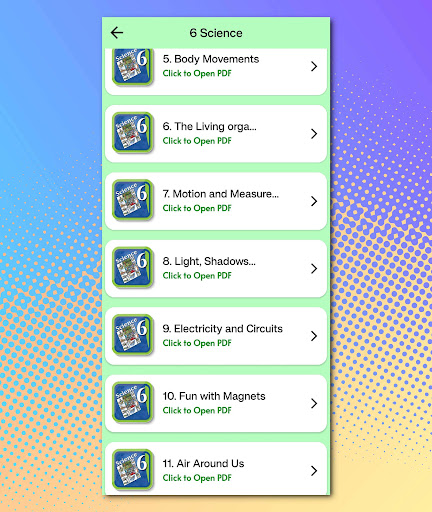This screenshot has width=432, height=512.
Task: Select chapter 7 Motion and Measure...
Action: coord(216,201)
